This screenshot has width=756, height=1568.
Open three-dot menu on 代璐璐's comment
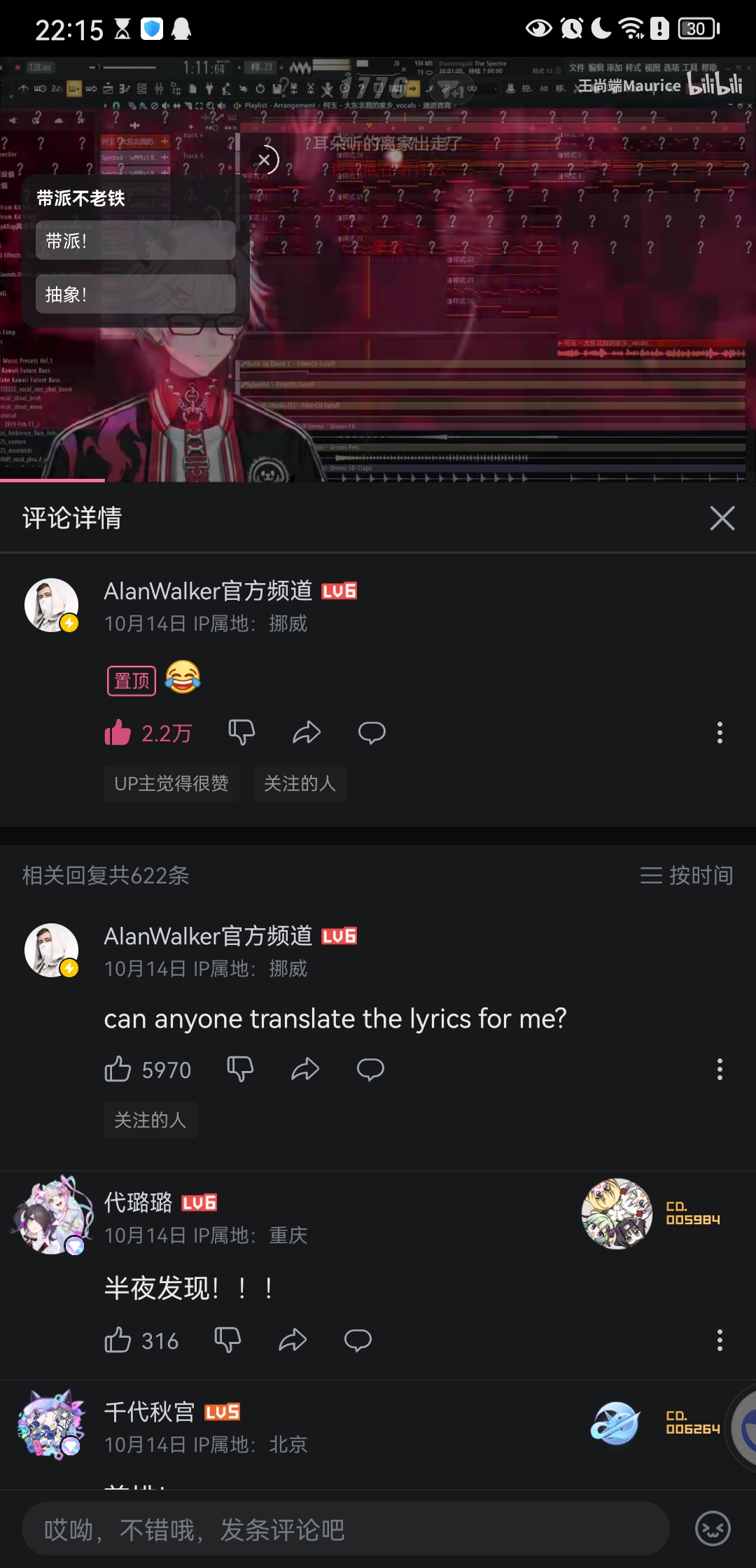720,1340
